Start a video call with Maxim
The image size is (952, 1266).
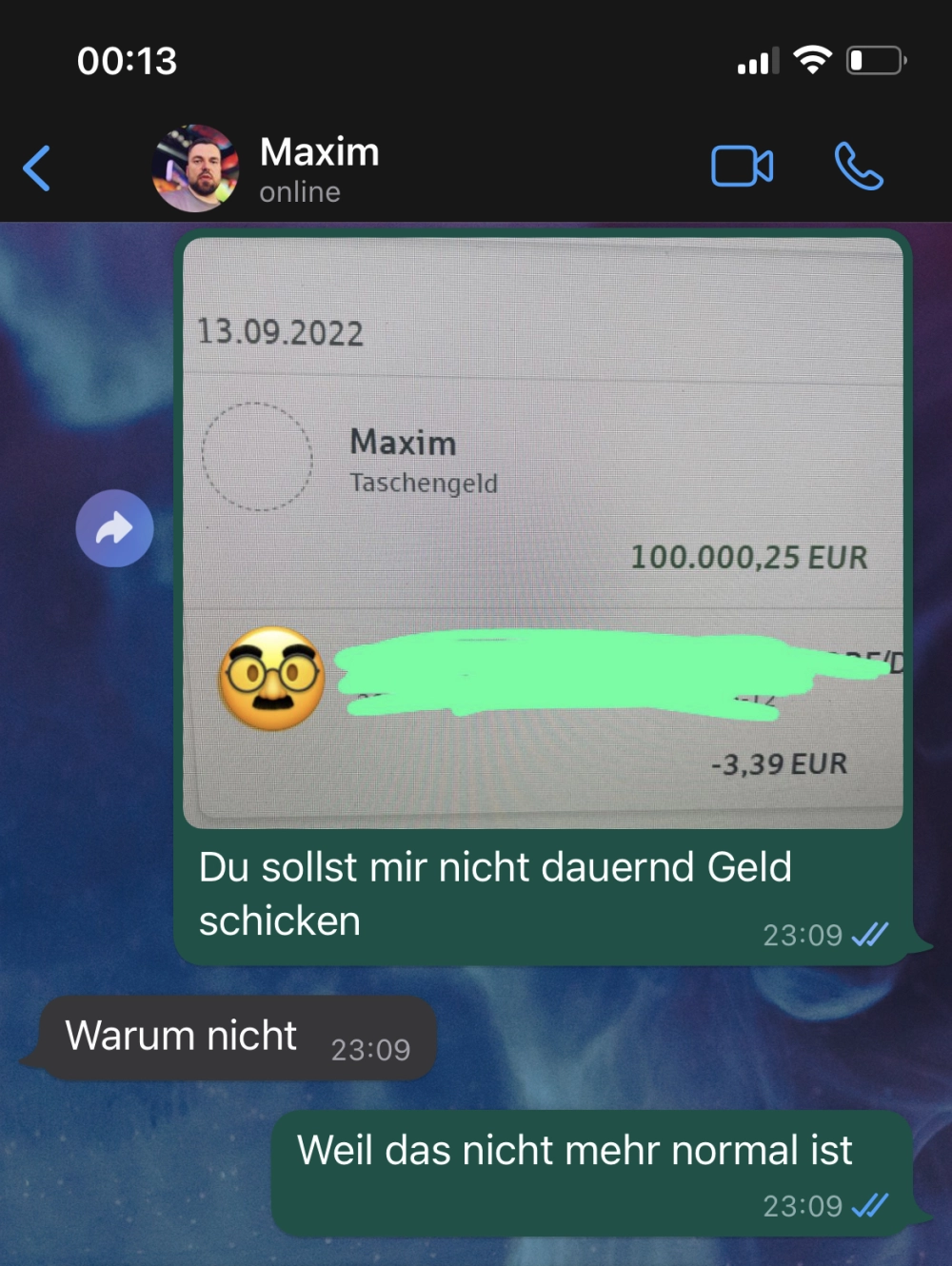point(742,167)
